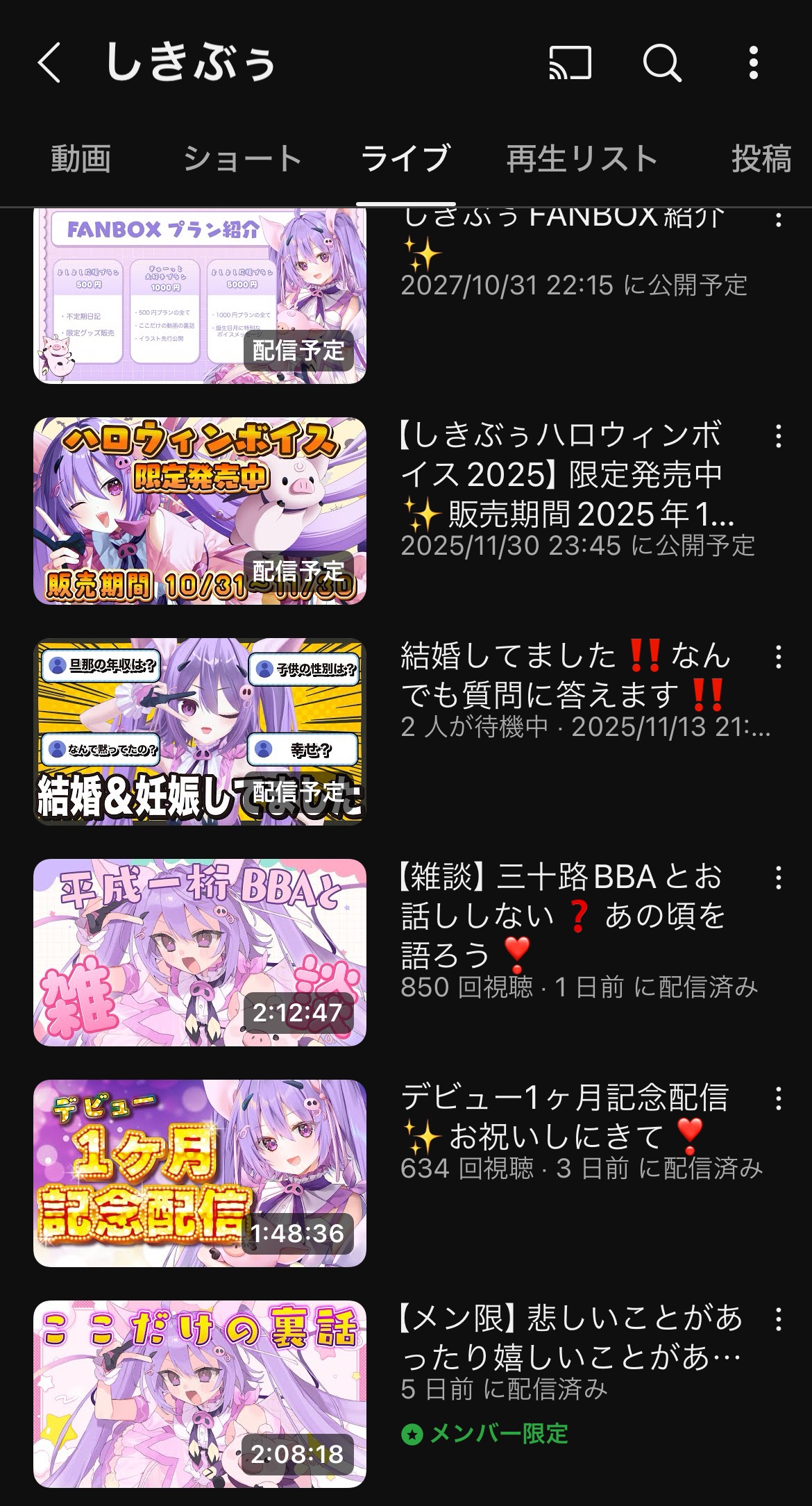Open the channel overflow menu
Image resolution: width=812 pixels, height=1506 pixels.
754,62
